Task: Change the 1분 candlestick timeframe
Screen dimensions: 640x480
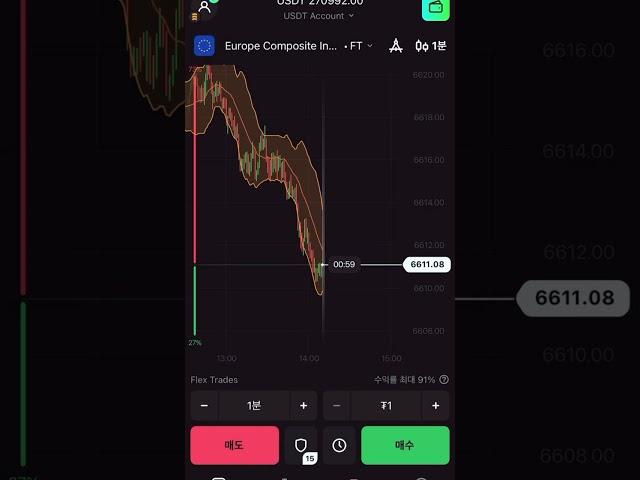Action: (431, 46)
